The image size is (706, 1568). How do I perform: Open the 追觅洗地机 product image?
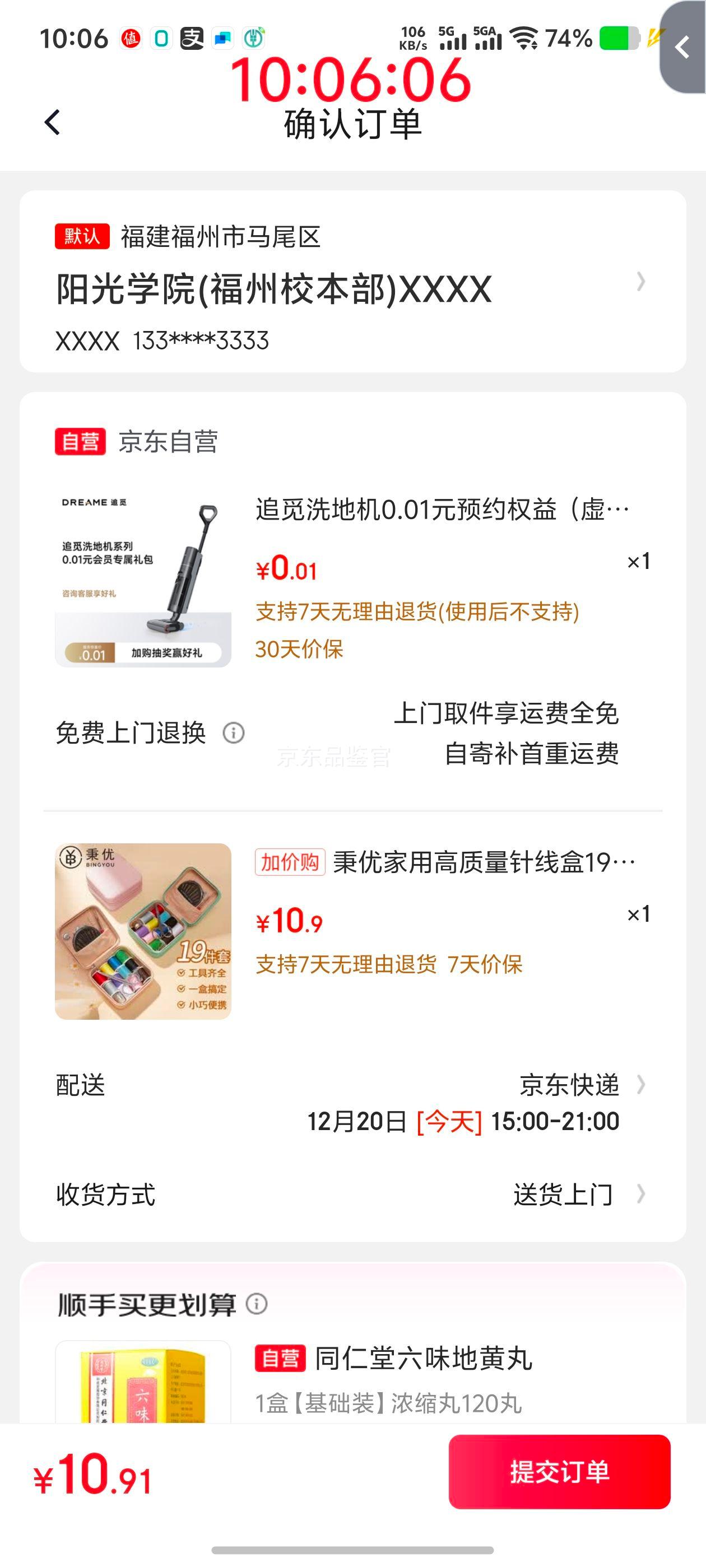click(x=143, y=580)
